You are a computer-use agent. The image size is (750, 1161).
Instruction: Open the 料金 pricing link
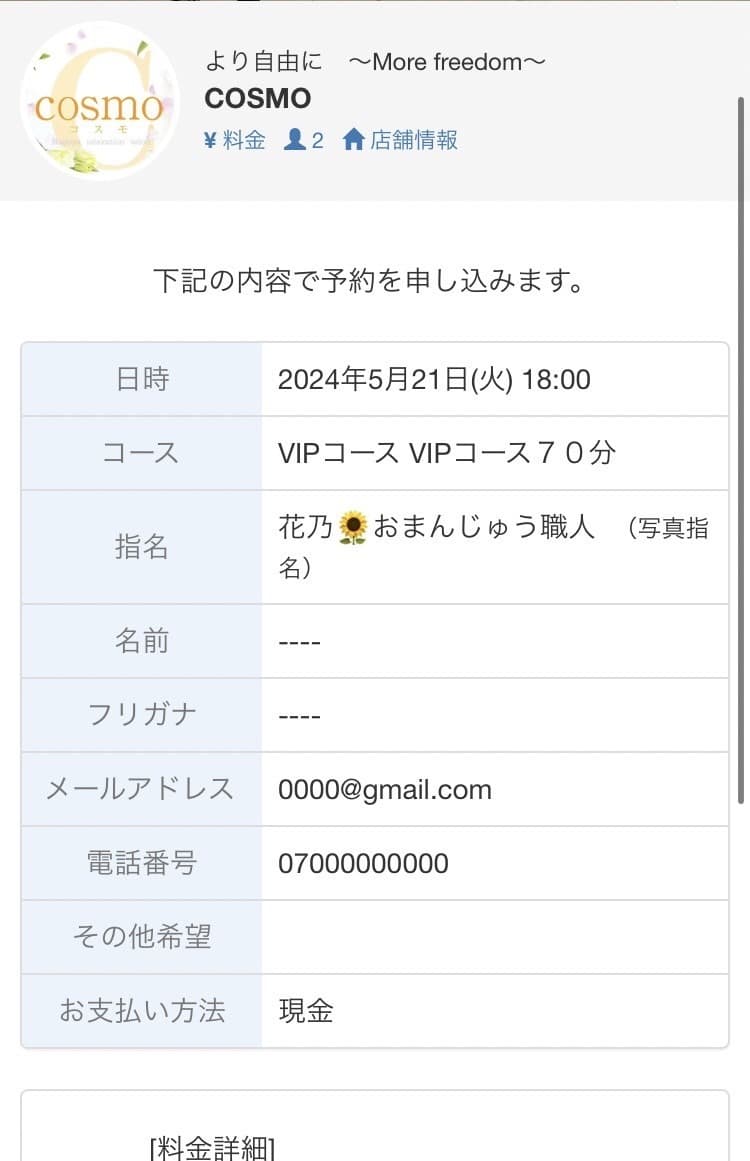[235, 140]
